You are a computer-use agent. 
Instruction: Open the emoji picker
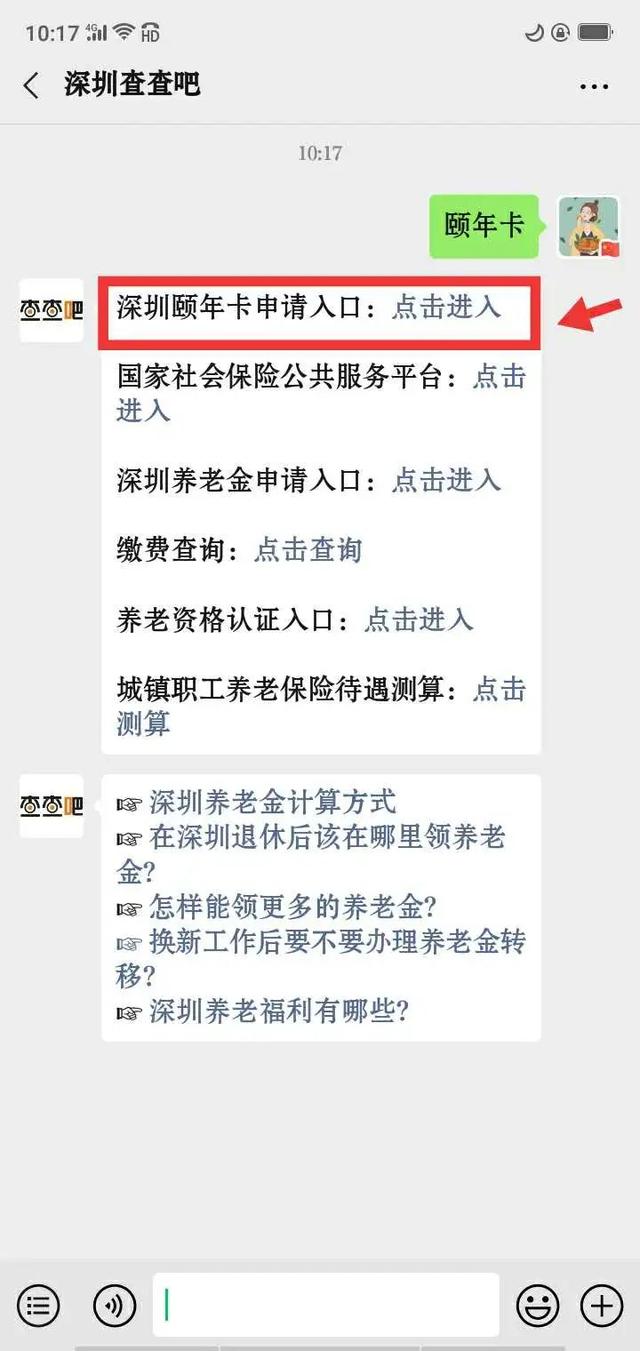pos(537,1305)
